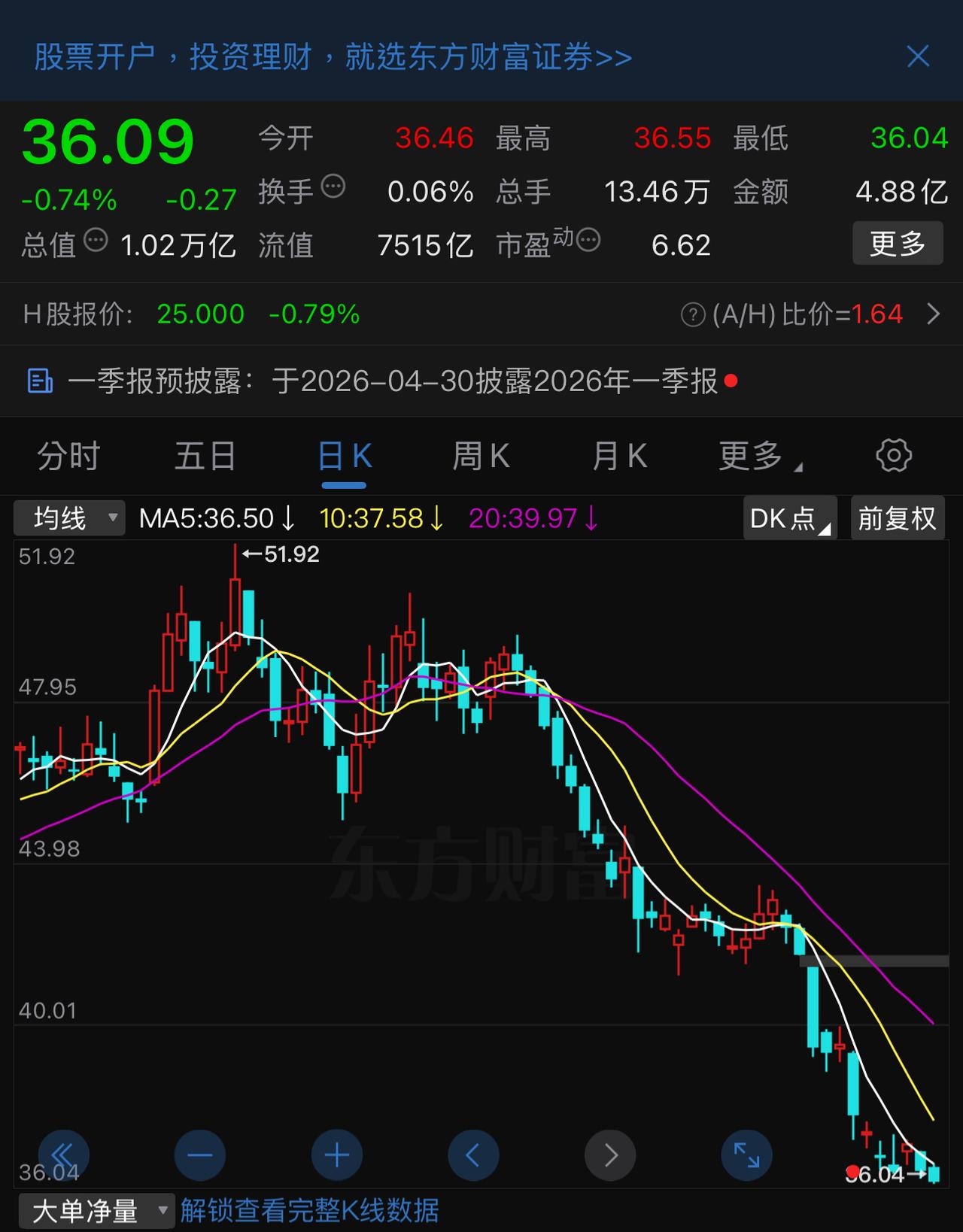Image resolution: width=963 pixels, height=1232 pixels.
Task: Click the 更多 button in the quote panel
Action: pyautogui.click(x=898, y=243)
